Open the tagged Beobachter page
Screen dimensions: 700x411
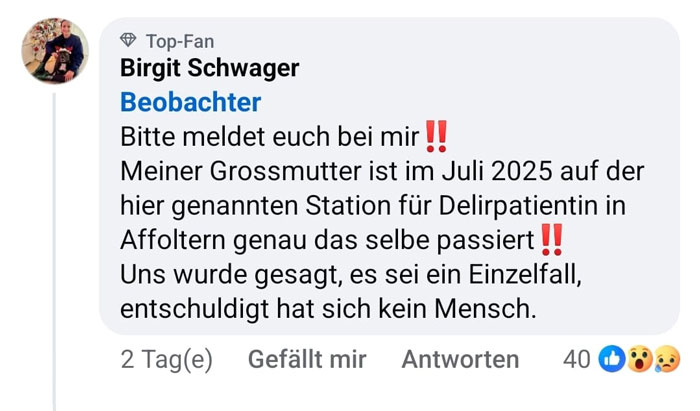point(191,102)
